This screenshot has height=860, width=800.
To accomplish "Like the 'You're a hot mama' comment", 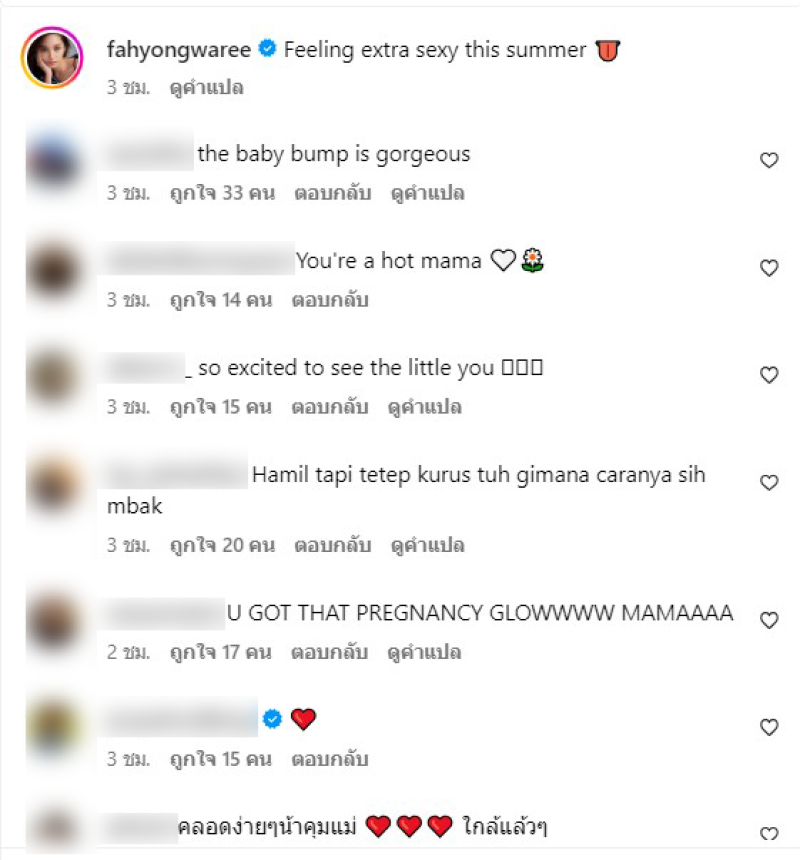I will point(769,268).
